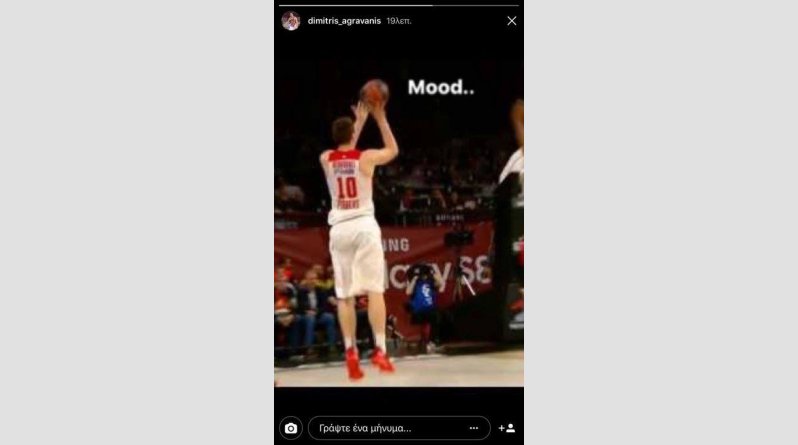Image resolution: width=798 pixels, height=445 pixels.
Task: Close the story with the X icon
Action: tap(511, 21)
